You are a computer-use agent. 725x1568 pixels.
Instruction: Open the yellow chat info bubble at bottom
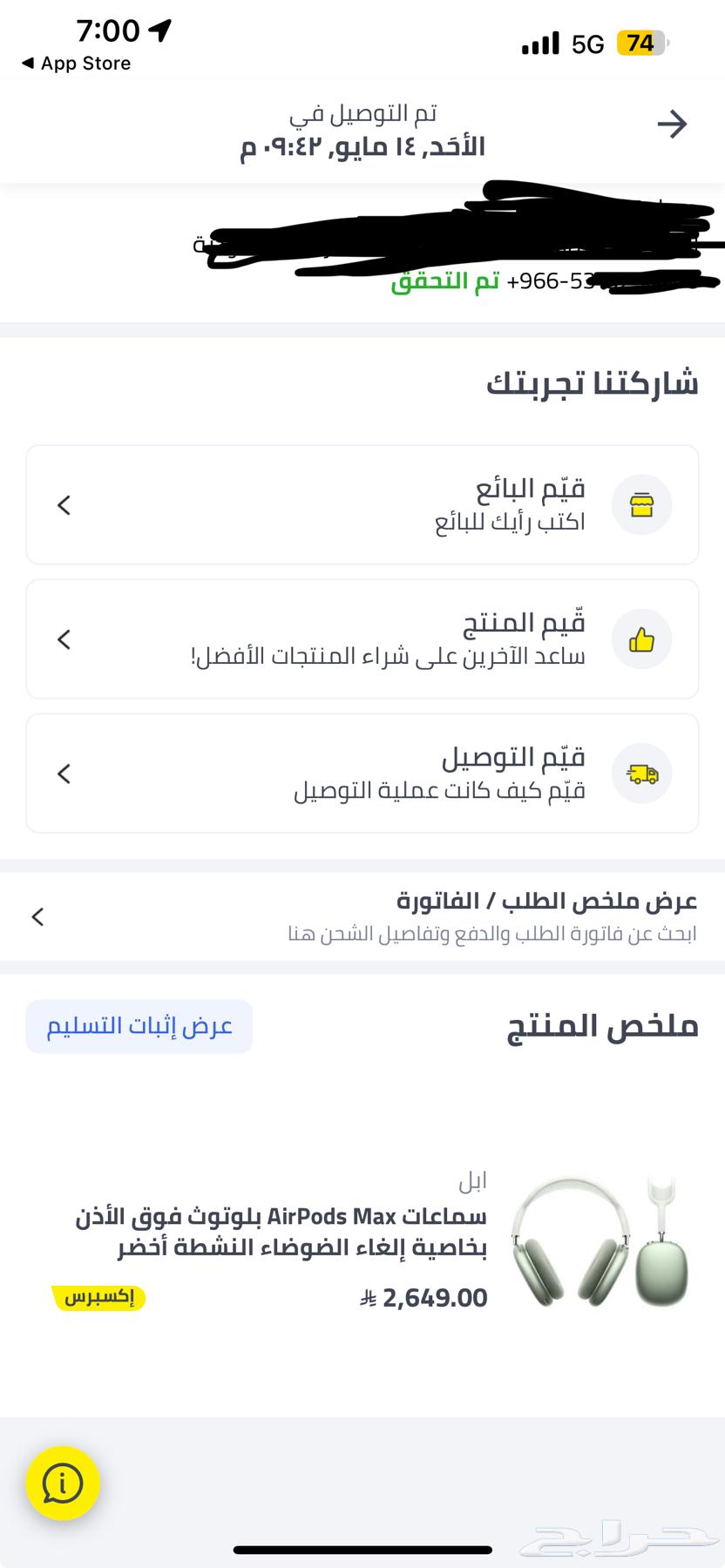point(62,1484)
